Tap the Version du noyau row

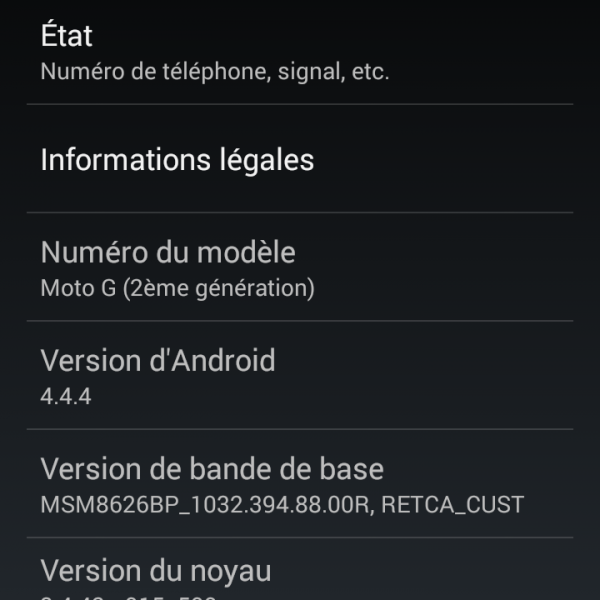click(x=300, y=574)
